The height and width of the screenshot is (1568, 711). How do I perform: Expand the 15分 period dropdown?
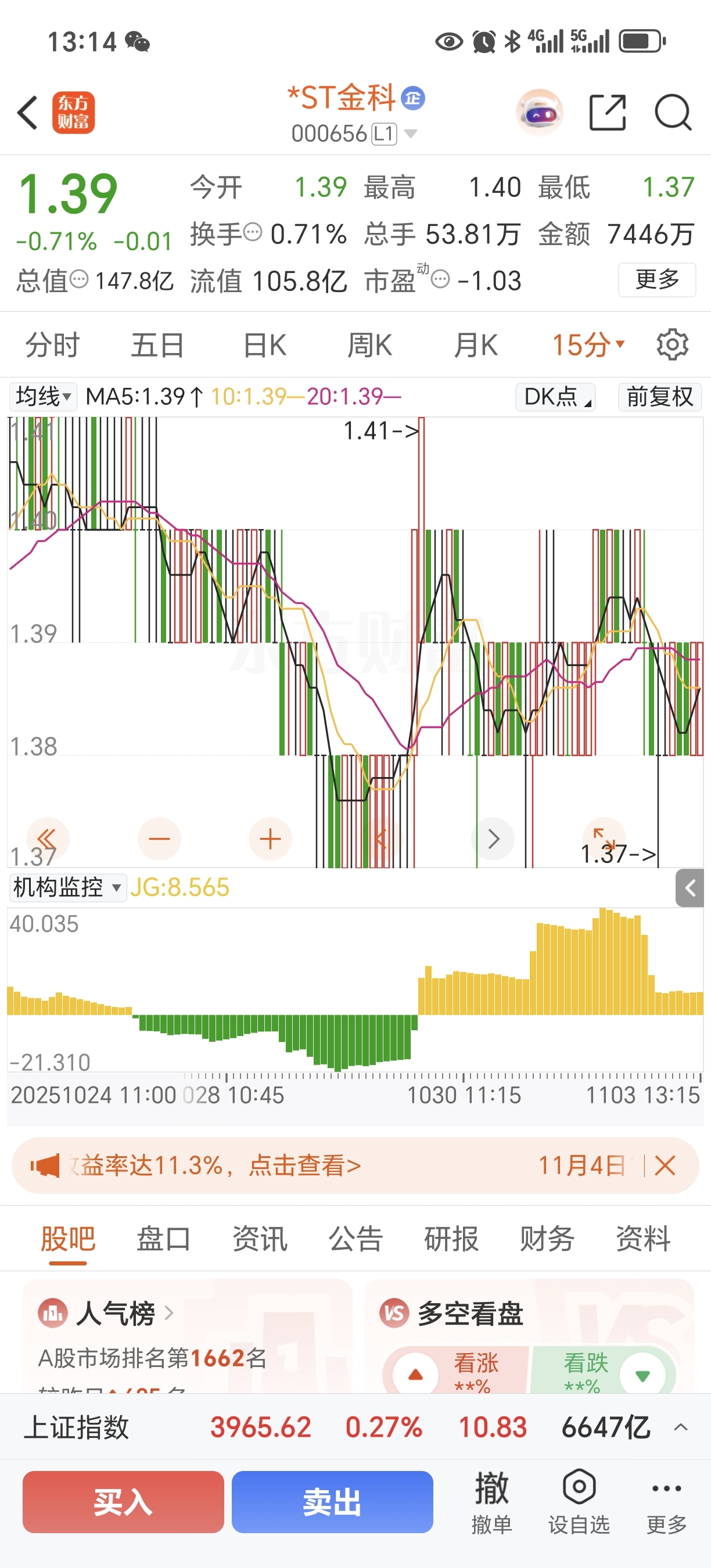pos(588,345)
